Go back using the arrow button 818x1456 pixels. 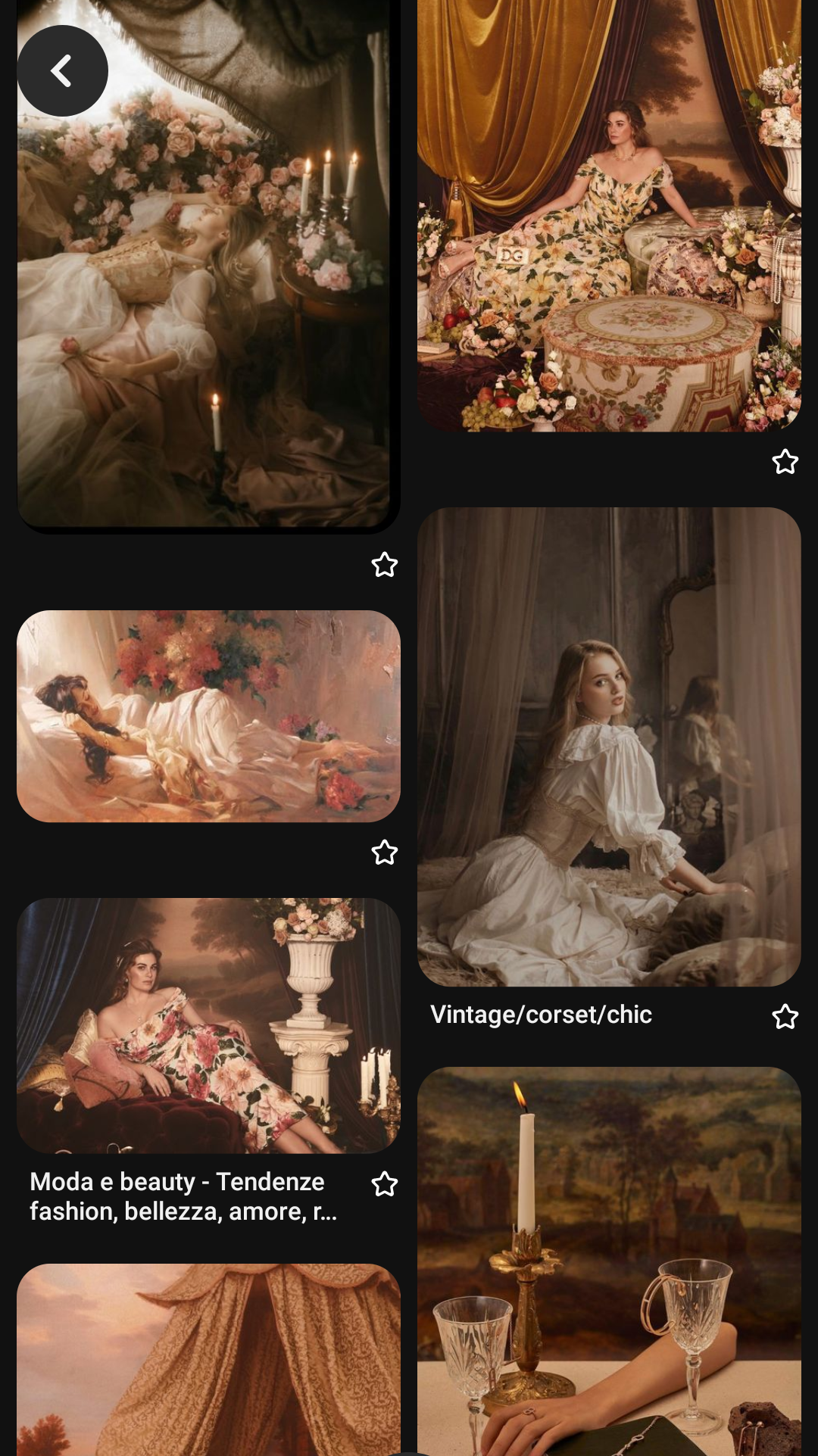pyautogui.click(x=62, y=71)
